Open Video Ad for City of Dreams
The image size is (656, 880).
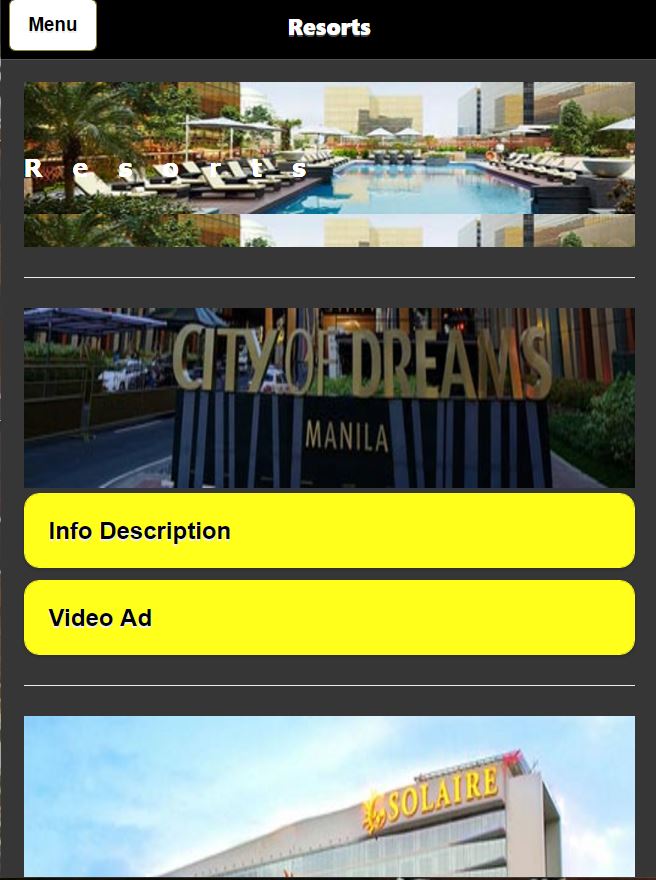coord(329,618)
